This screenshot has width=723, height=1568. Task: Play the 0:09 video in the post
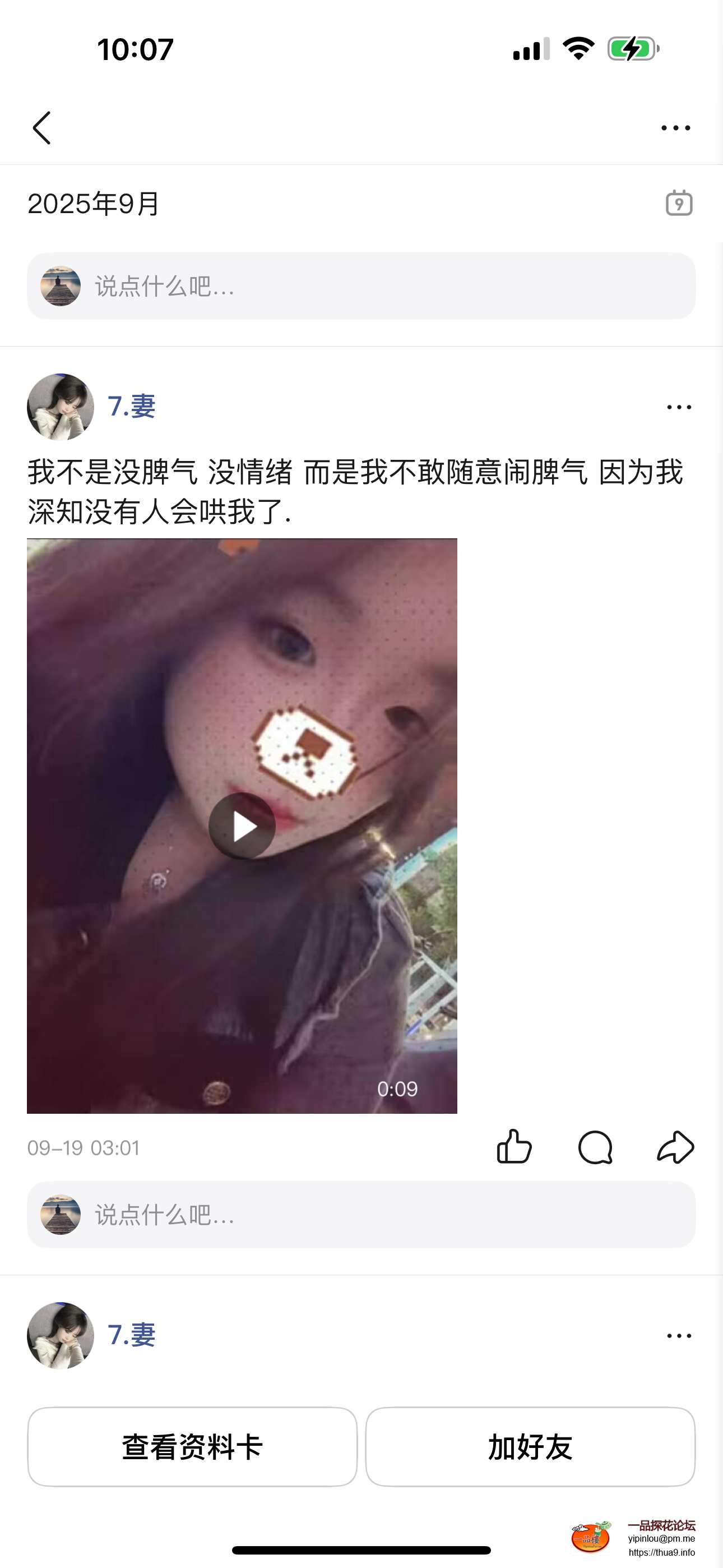(x=242, y=826)
